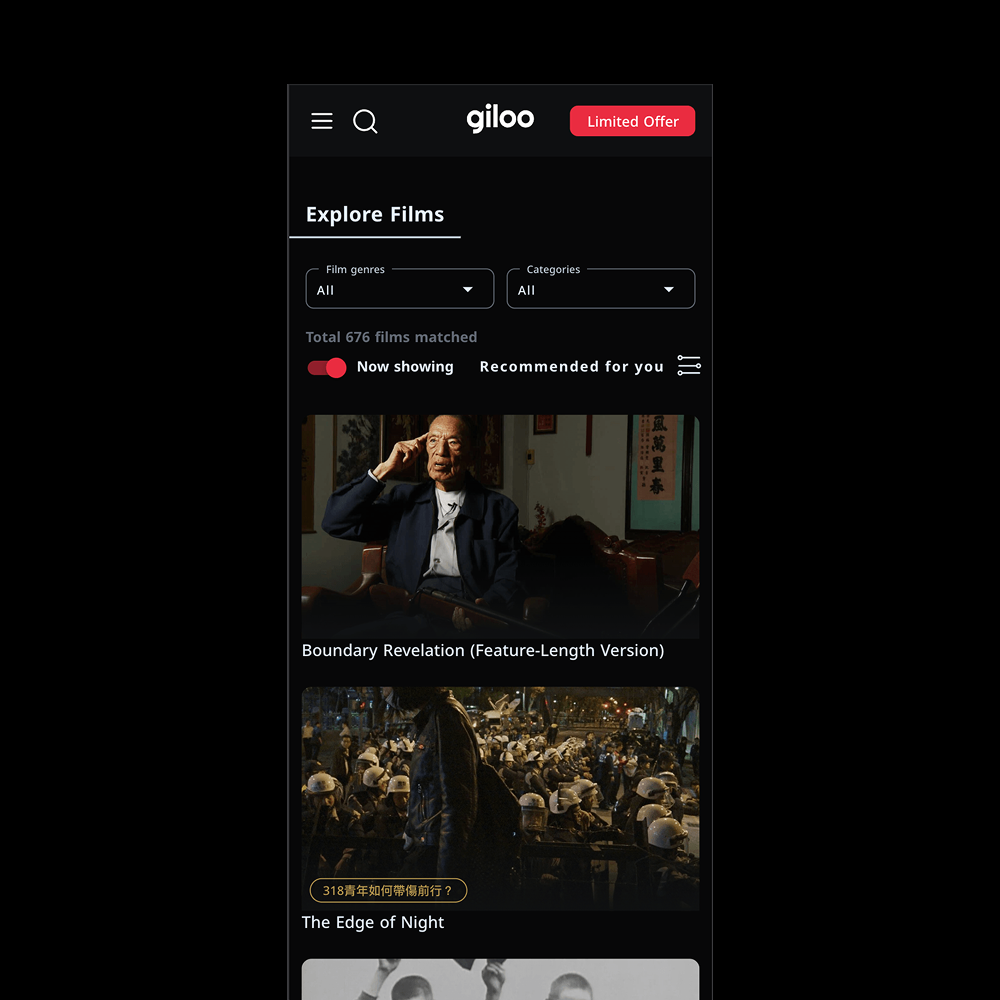
Task: Open the hamburger menu
Action: point(322,121)
